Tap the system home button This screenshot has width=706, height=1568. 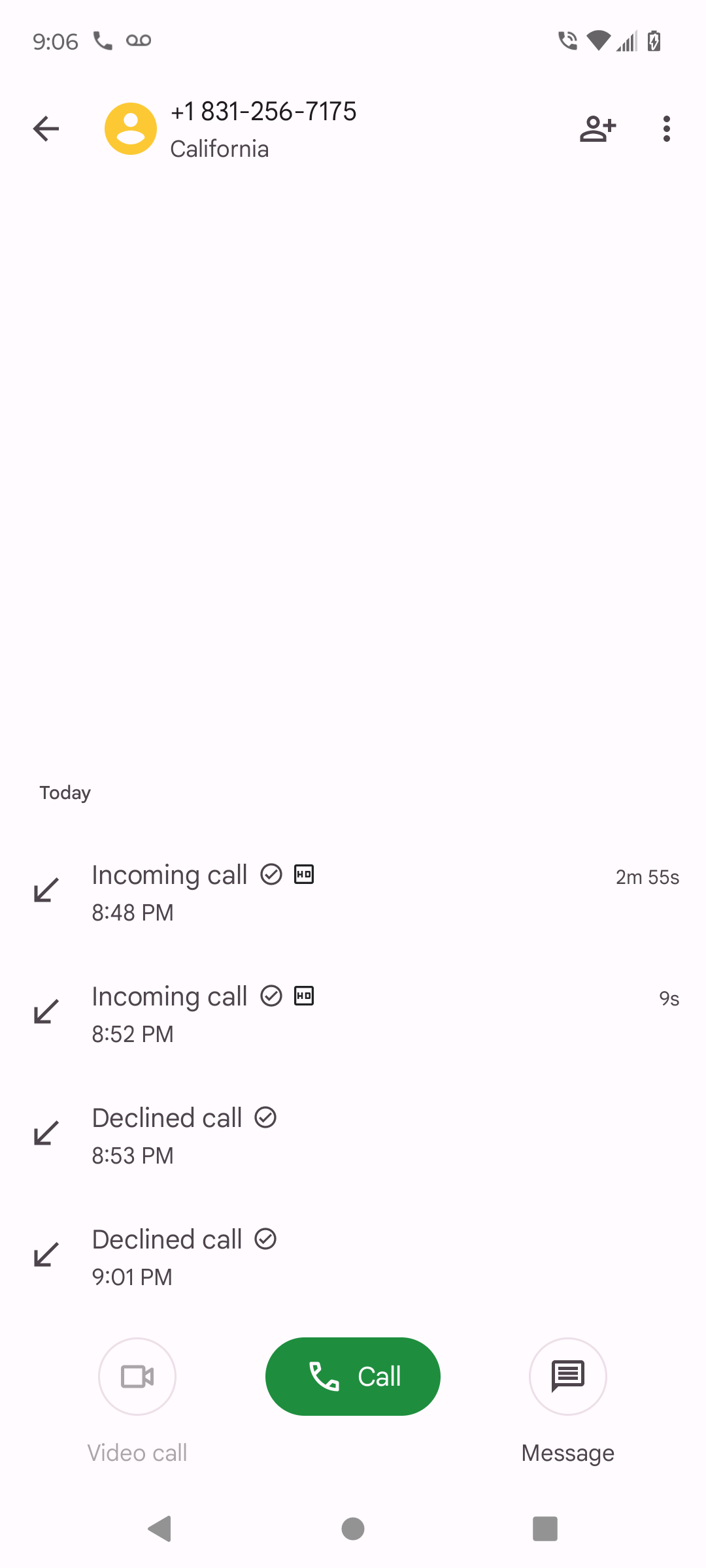pos(353,1529)
